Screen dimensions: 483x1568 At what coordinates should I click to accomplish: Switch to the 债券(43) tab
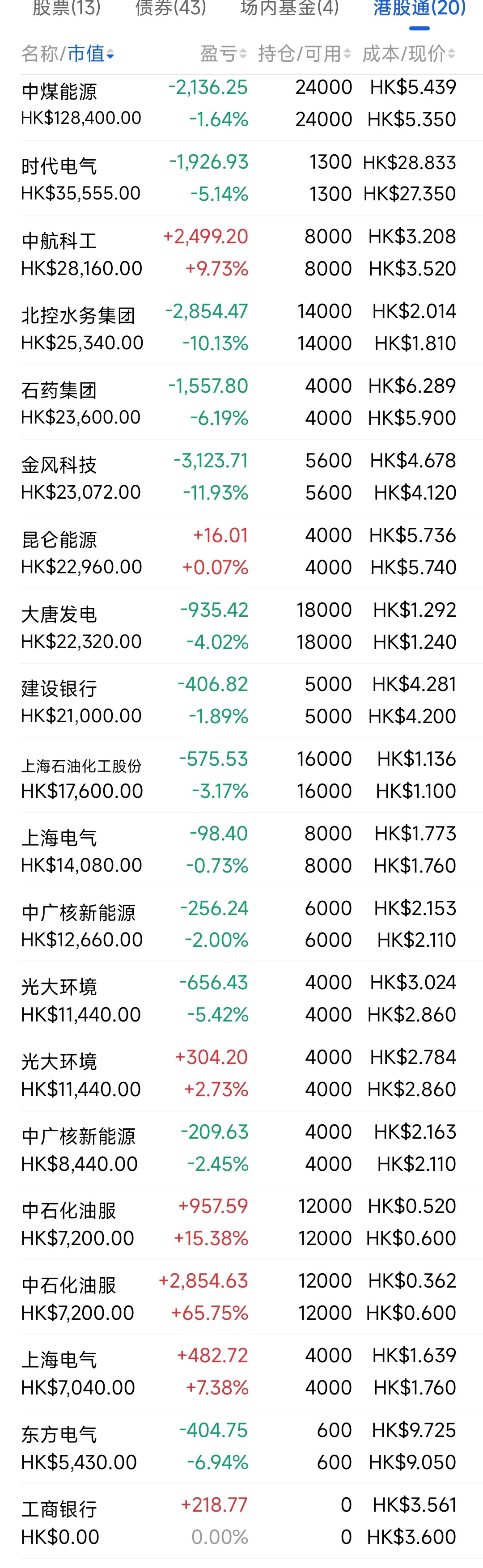tap(170, 8)
